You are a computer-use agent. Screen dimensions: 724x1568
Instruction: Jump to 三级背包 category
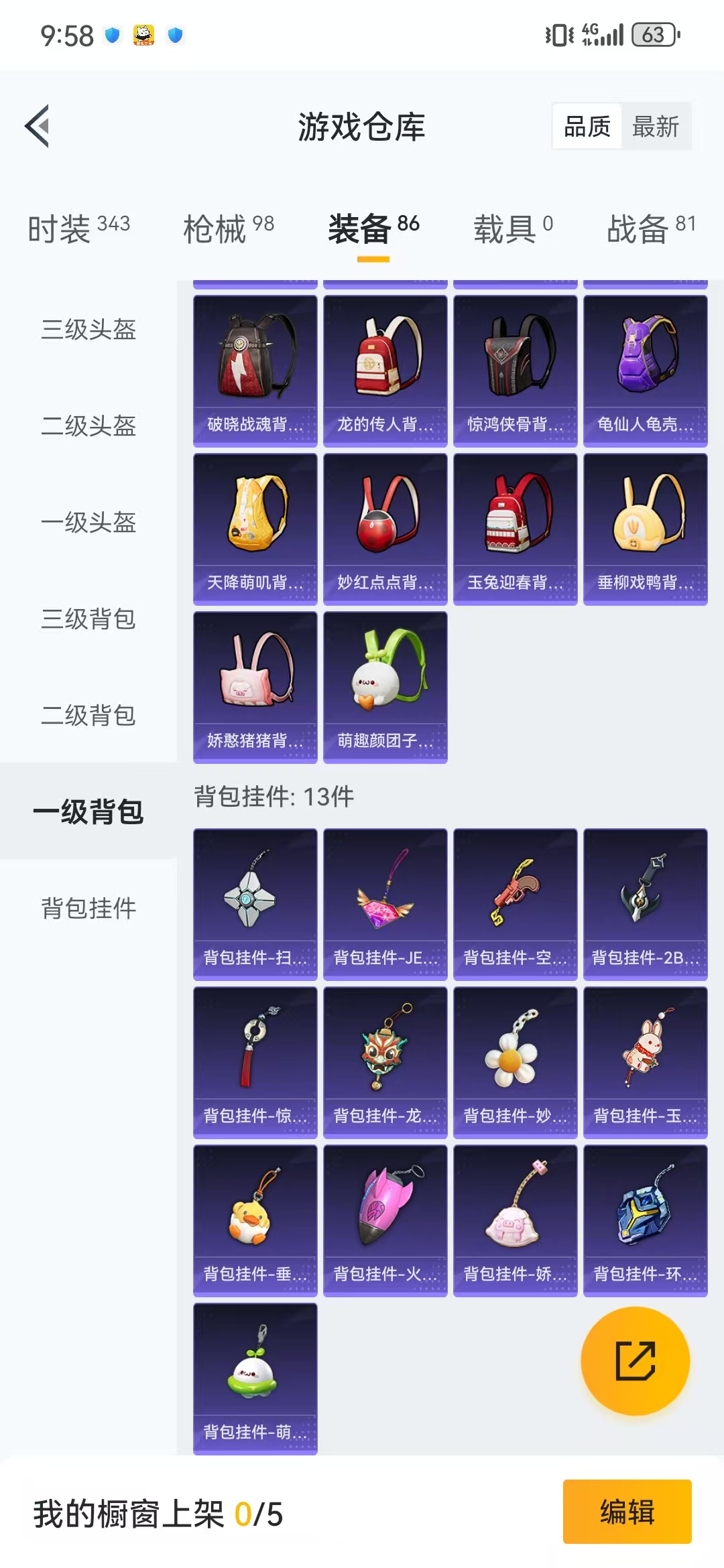(88, 619)
